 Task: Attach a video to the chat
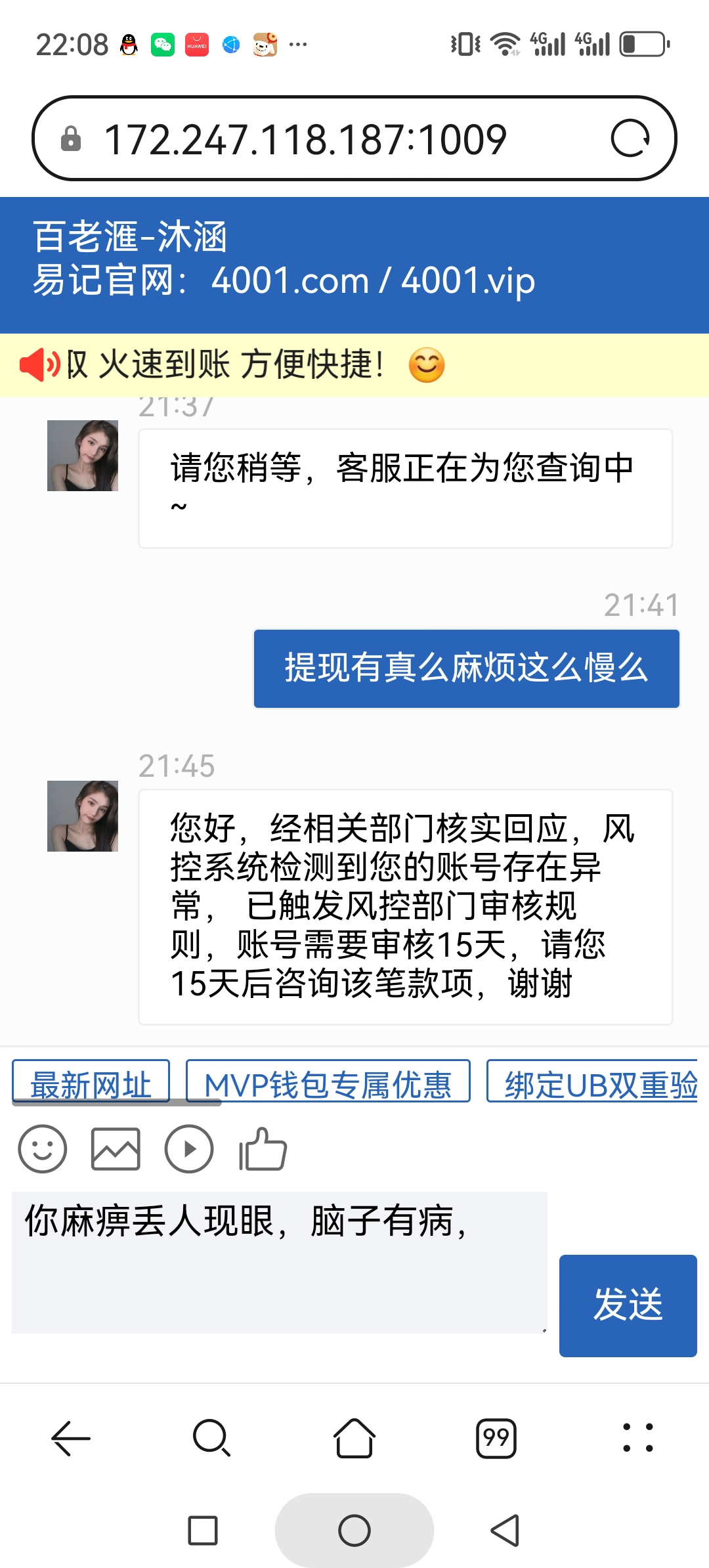(x=189, y=1149)
